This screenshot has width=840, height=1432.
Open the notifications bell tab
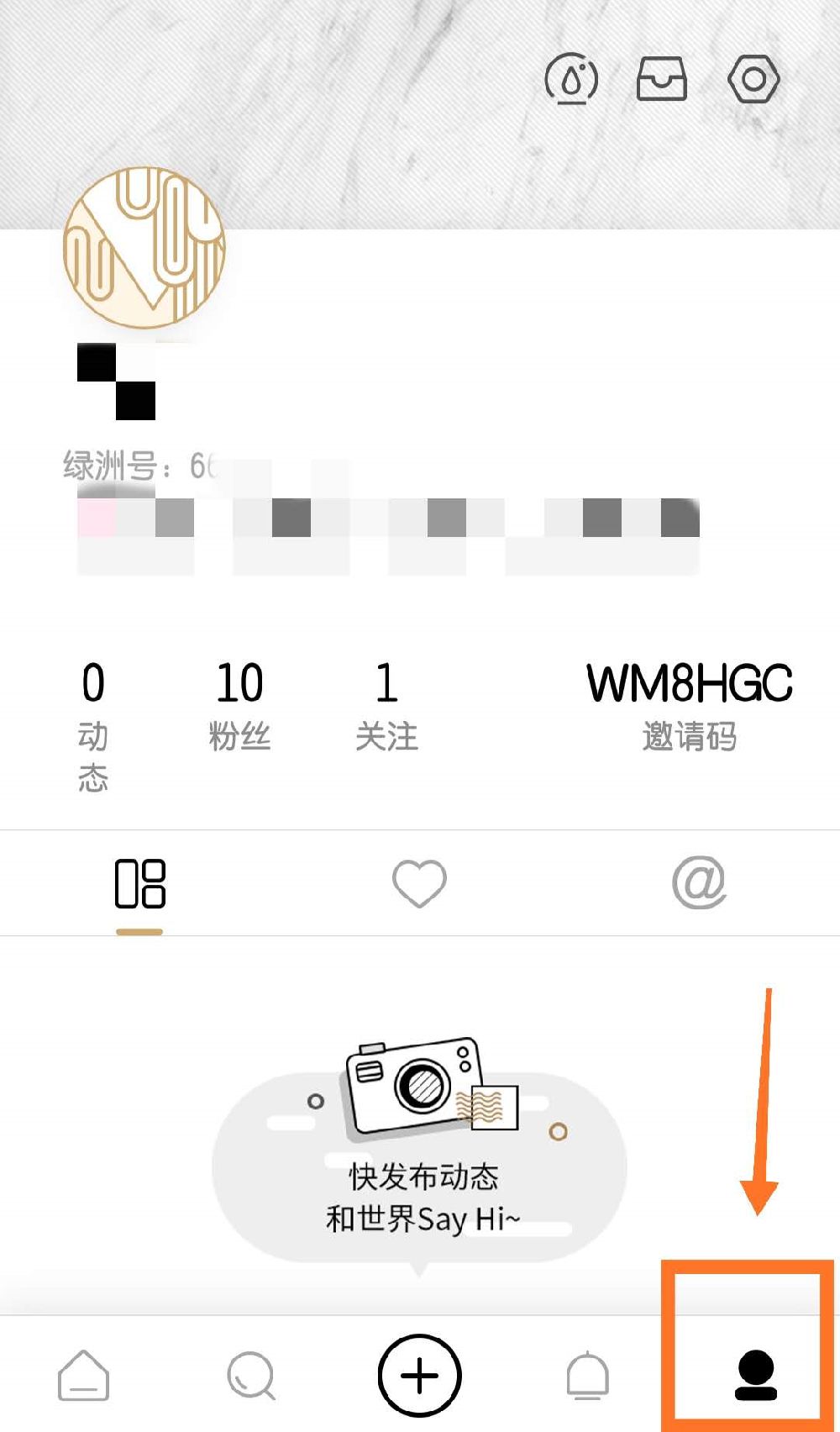click(587, 1376)
